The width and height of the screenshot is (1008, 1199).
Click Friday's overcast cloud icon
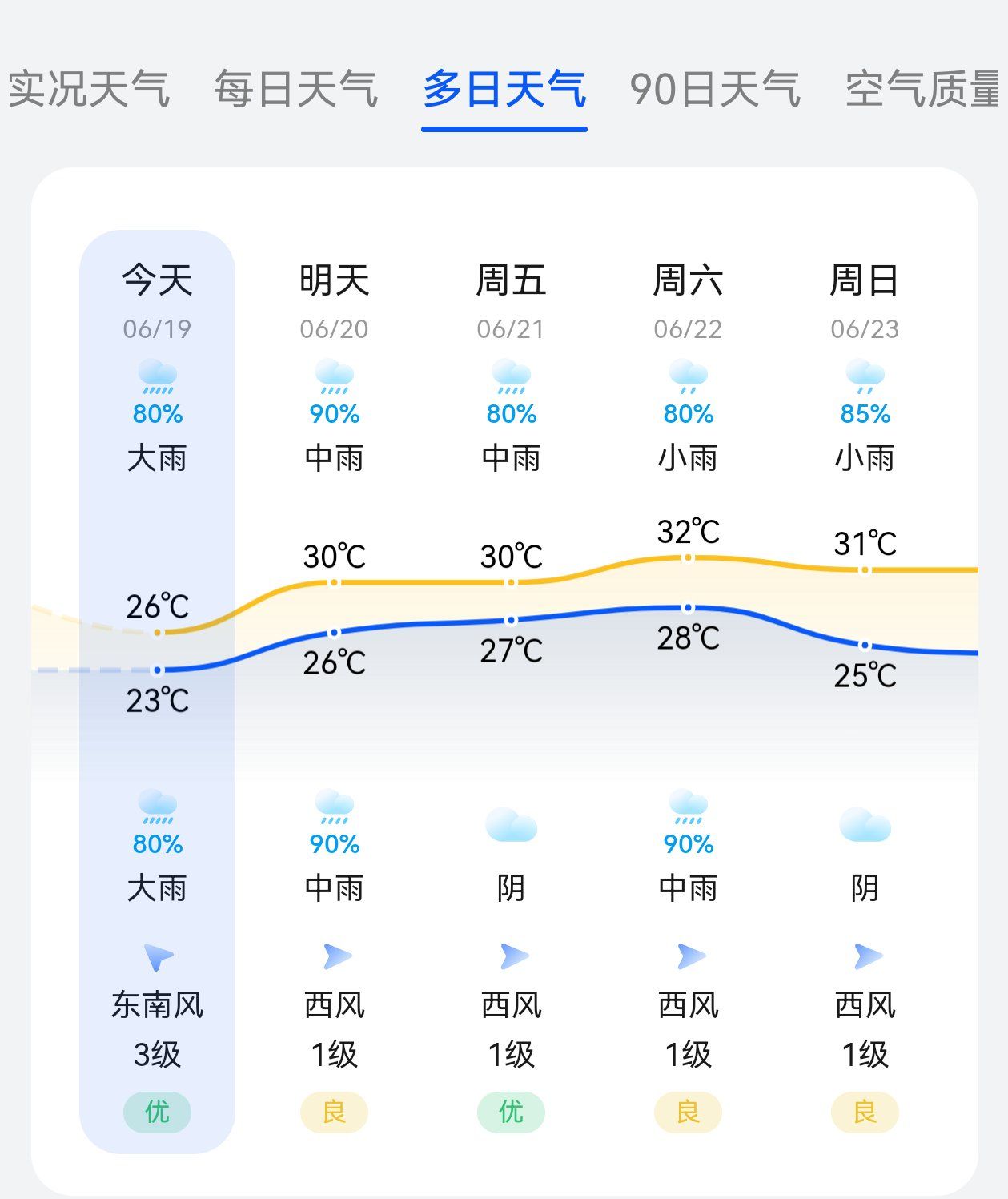pyautogui.click(x=512, y=823)
